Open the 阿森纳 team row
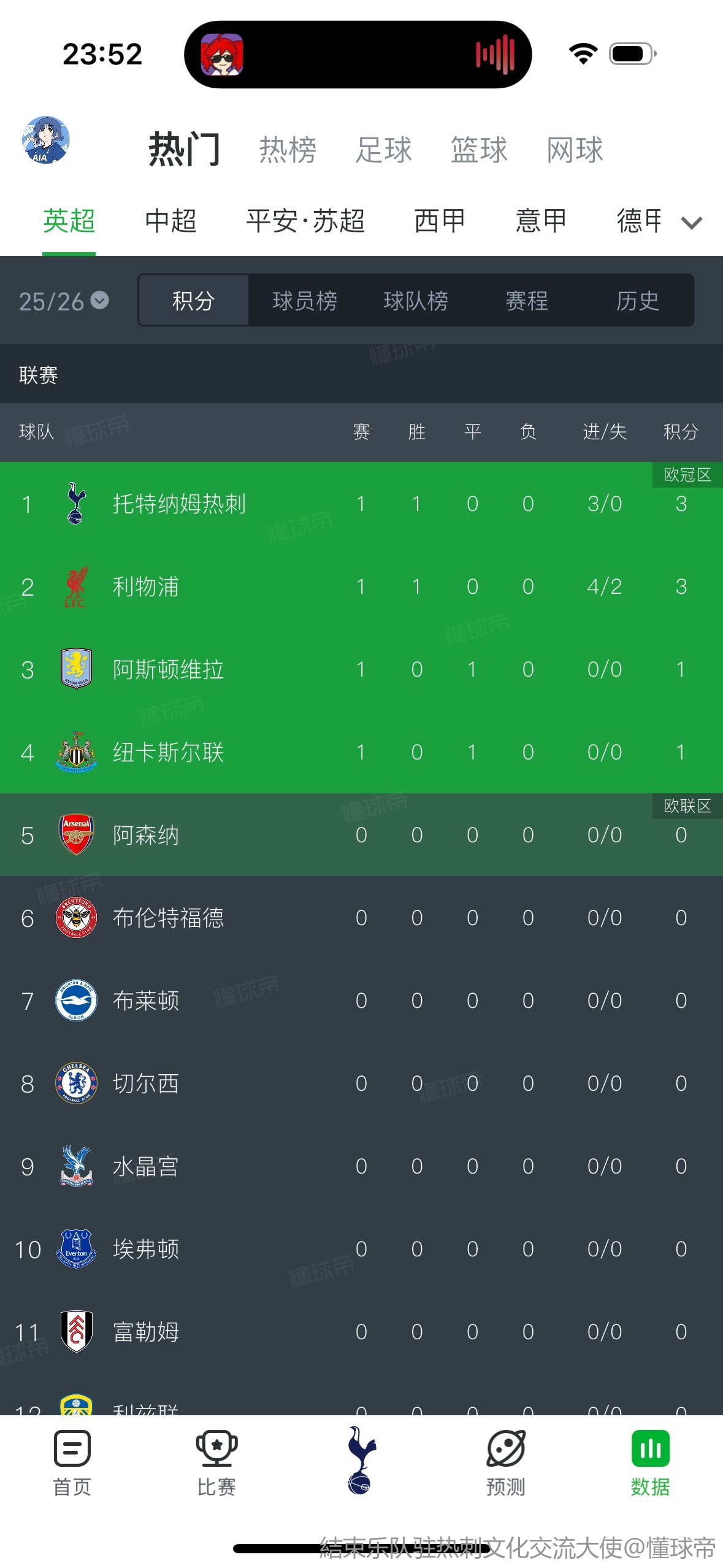 (361, 835)
